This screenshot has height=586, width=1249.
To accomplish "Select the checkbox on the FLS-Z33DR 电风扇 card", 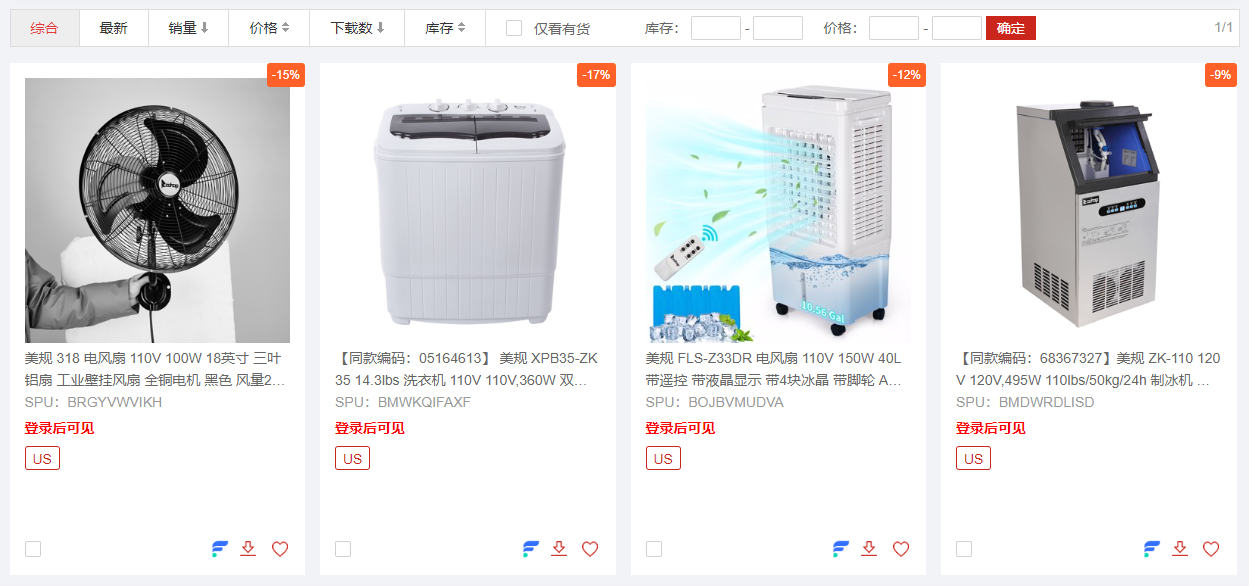I will click(x=654, y=549).
